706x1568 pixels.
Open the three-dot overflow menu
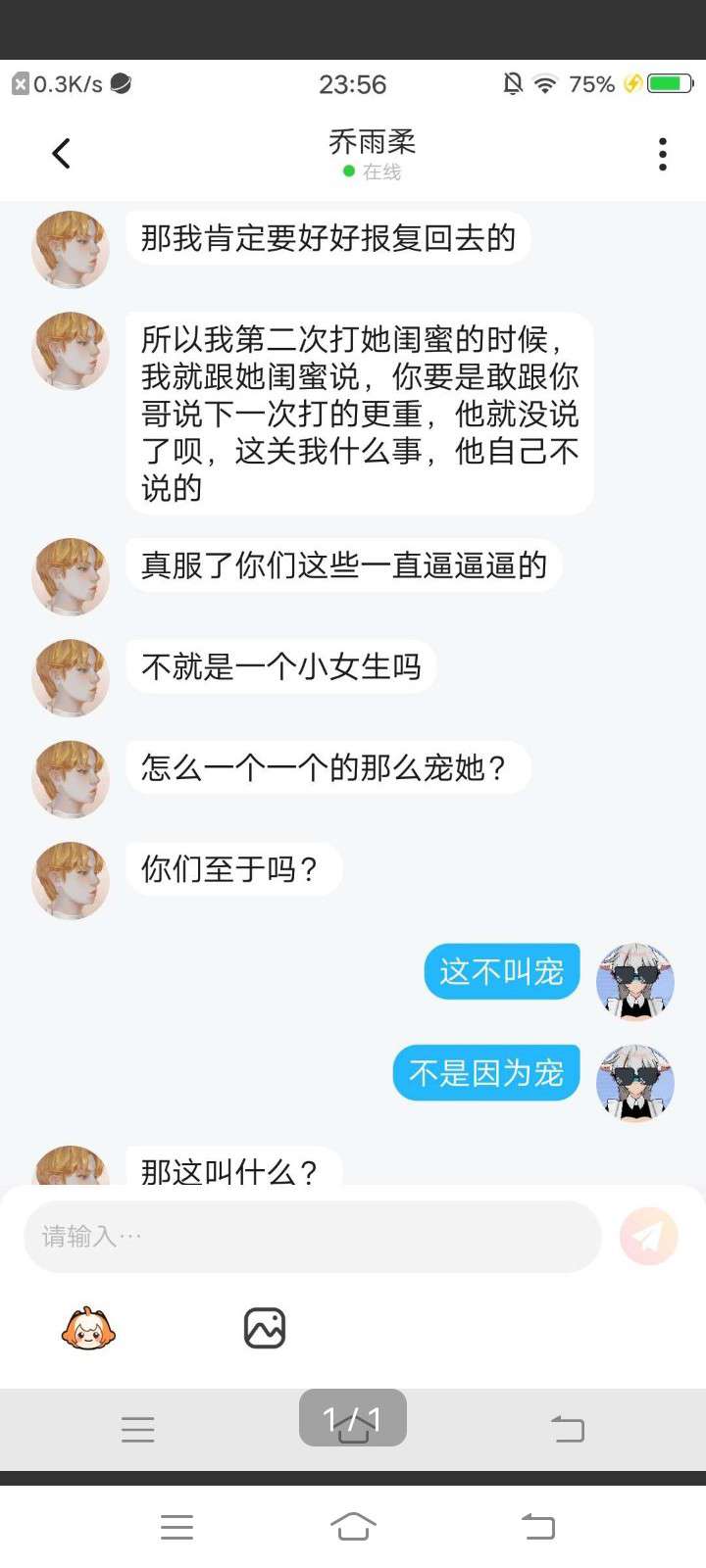click(663, 154)
